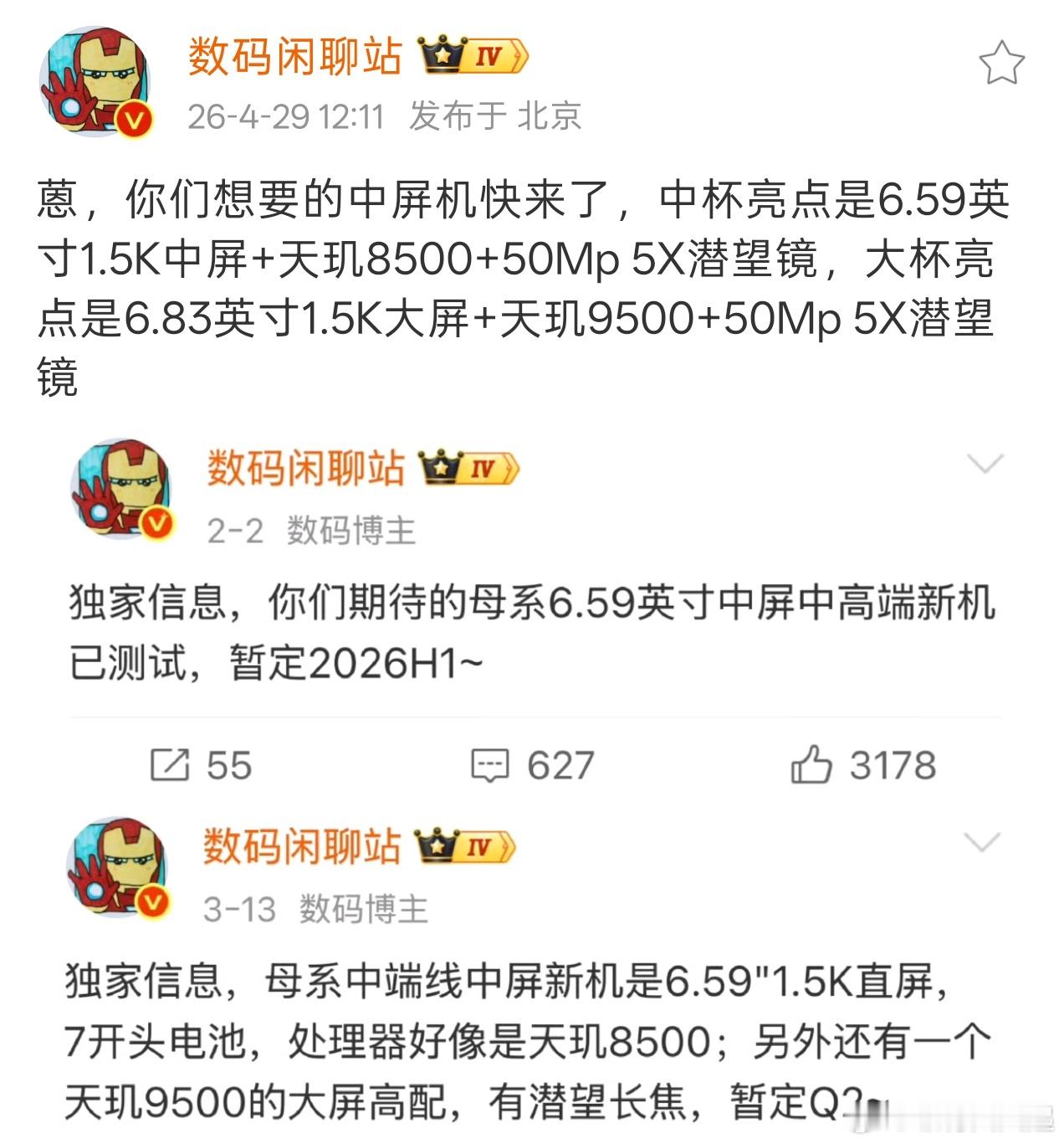Select the 北京 location link

click(555, 118)
